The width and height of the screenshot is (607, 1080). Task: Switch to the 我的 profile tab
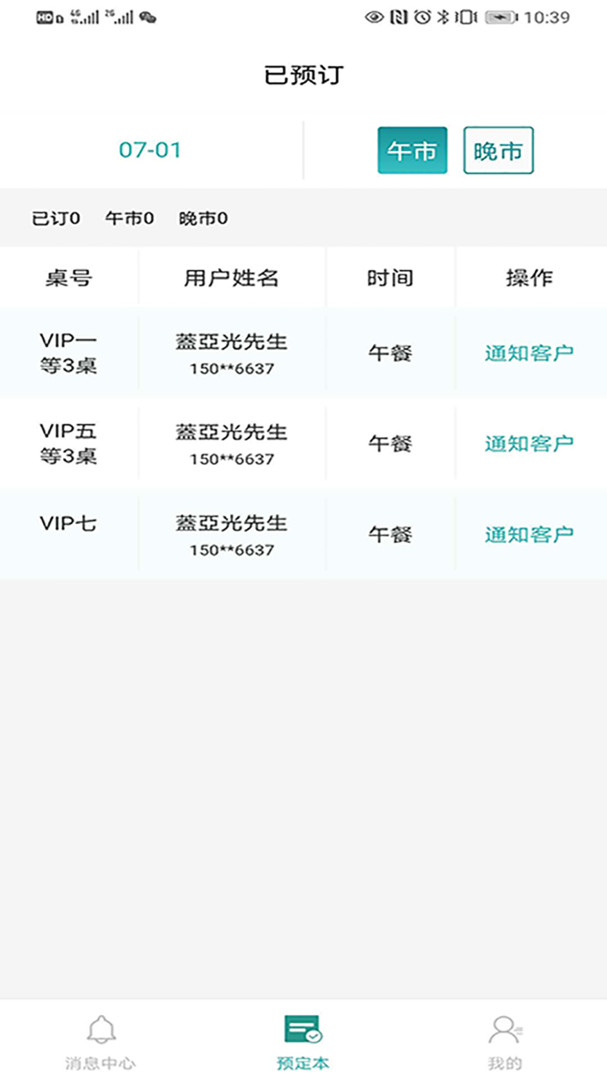click(x=505, y=1041)
